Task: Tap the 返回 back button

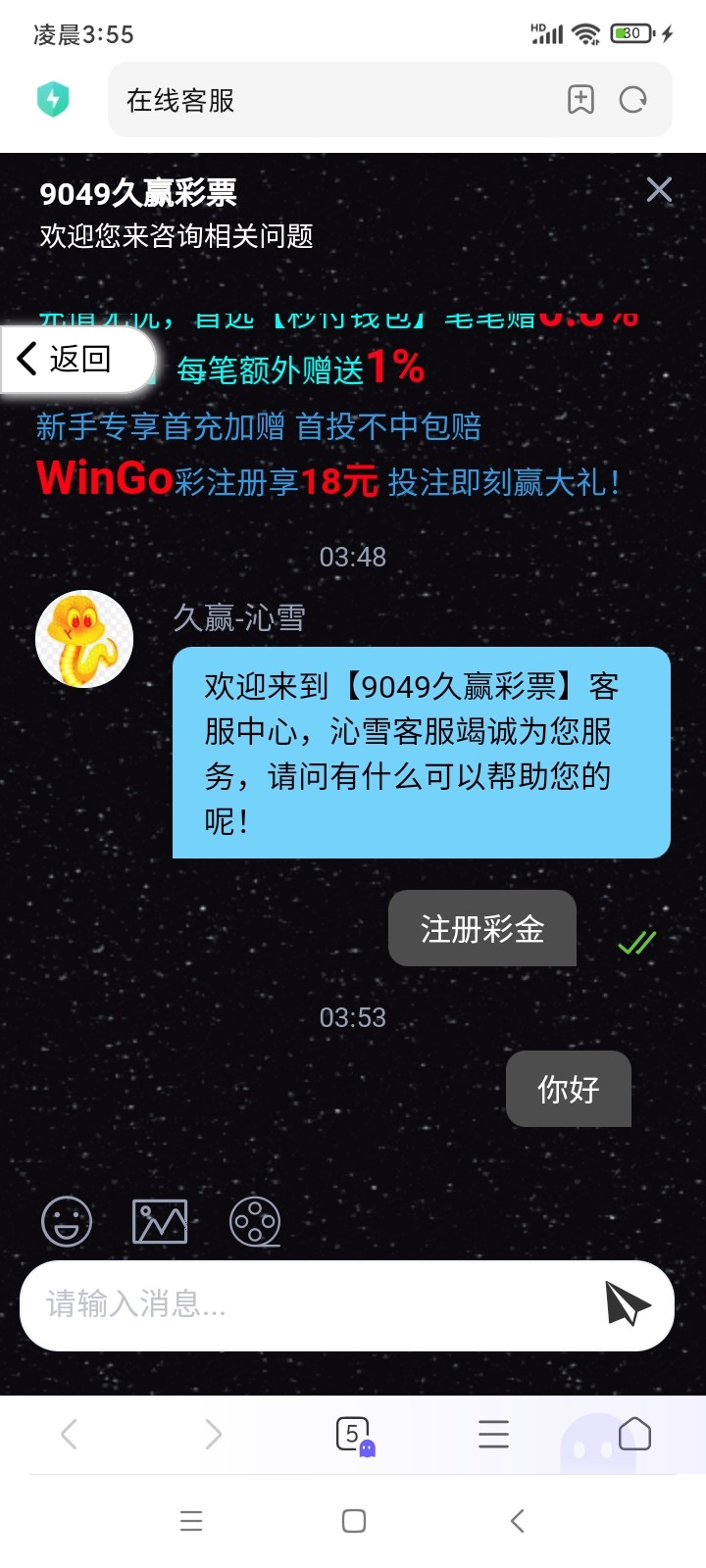Action: click(66, 359)
